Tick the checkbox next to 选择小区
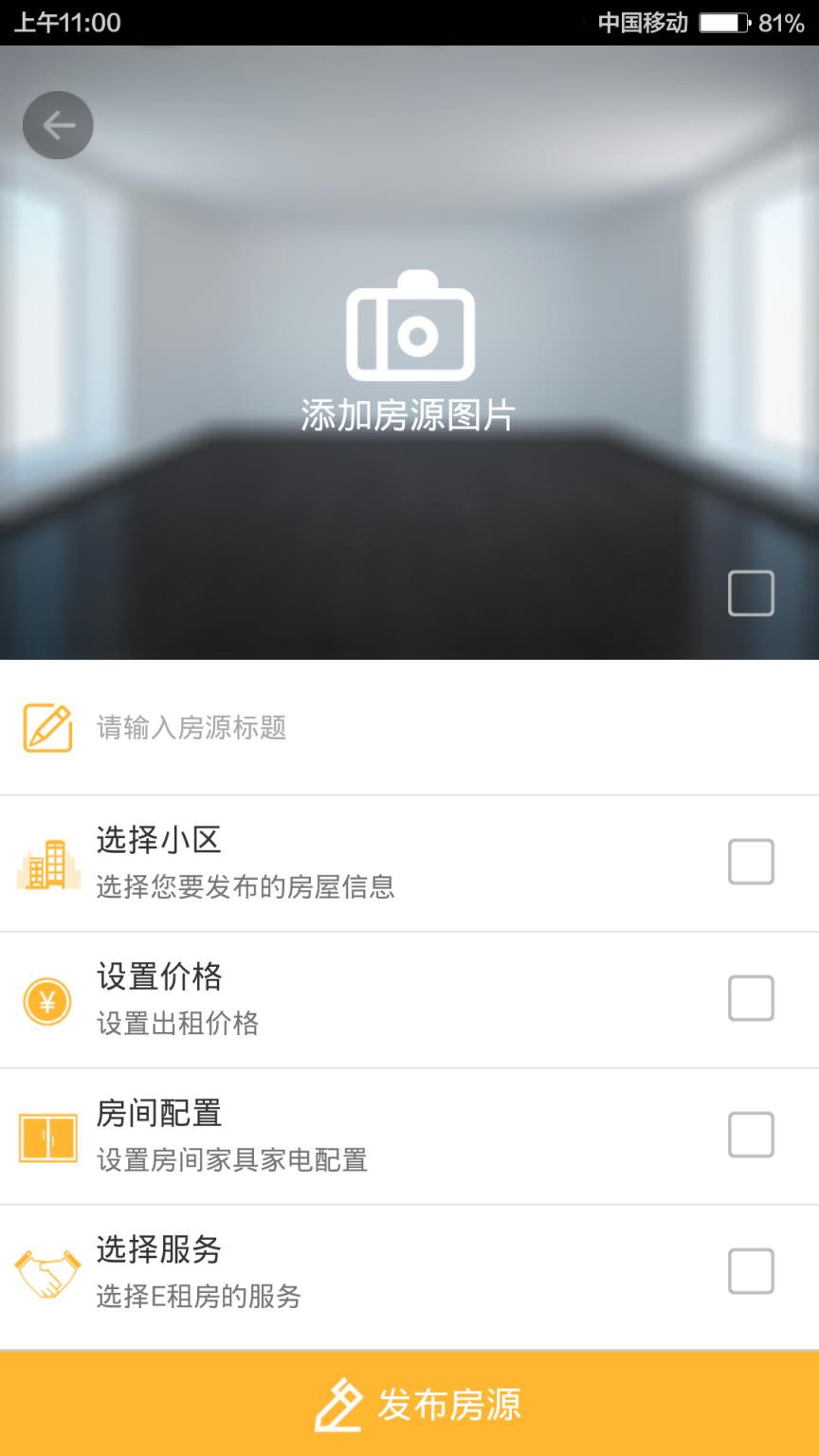 752,861
